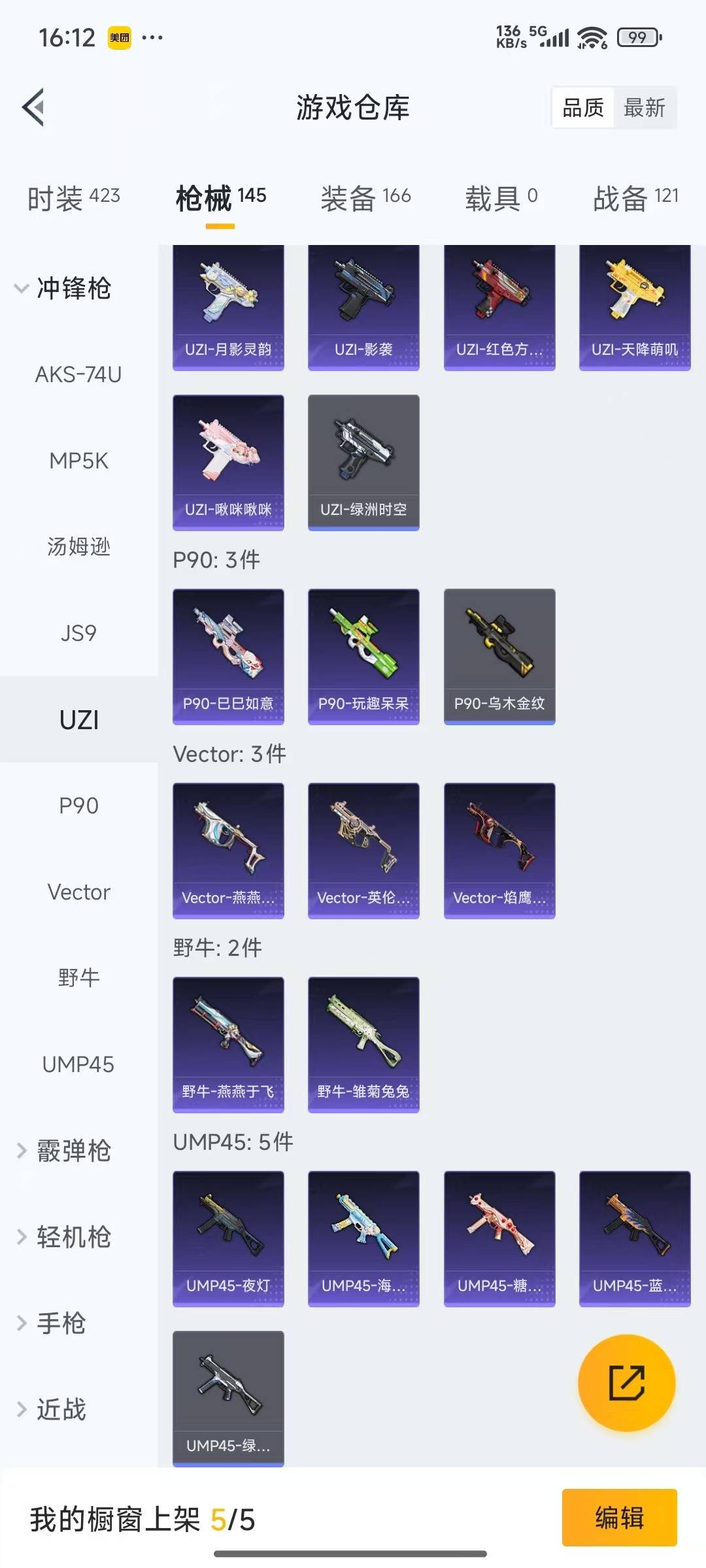Jump to the Vector weapon list
Screen dimensions: 706x1568
pos(78,892)
